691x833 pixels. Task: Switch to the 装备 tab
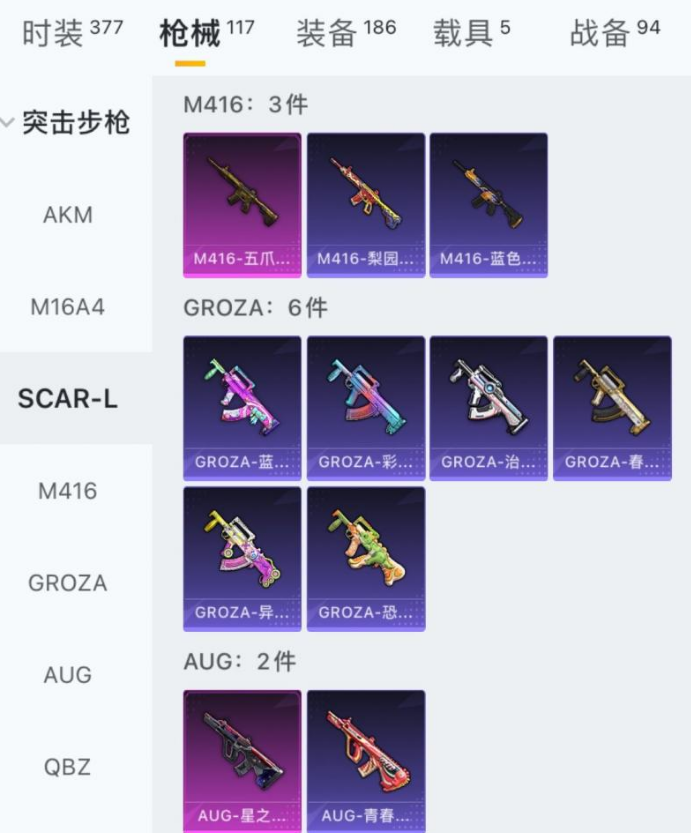(x=345, y=34)
